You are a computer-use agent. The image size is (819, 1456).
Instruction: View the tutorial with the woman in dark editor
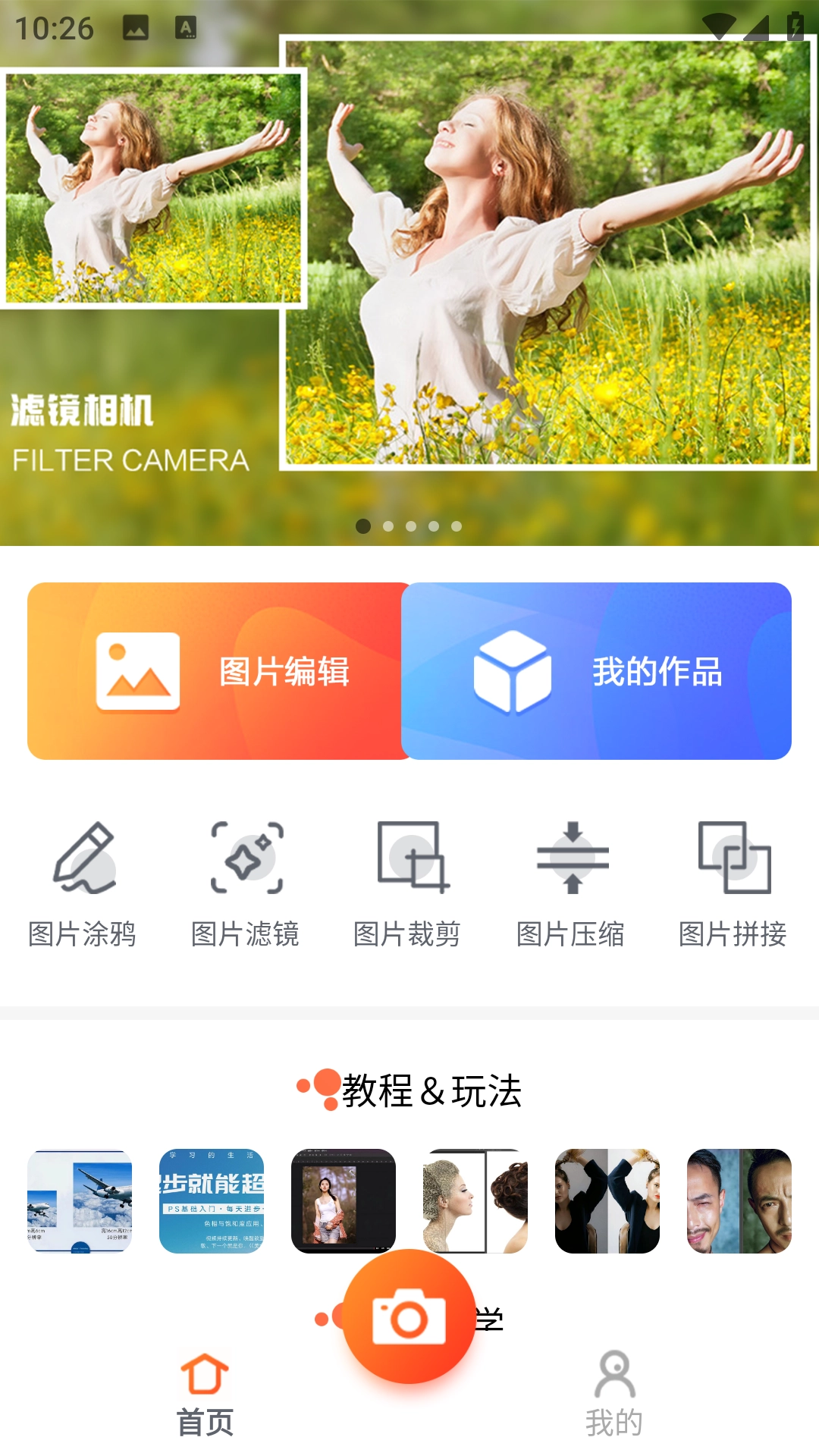tap(344, 1201)
